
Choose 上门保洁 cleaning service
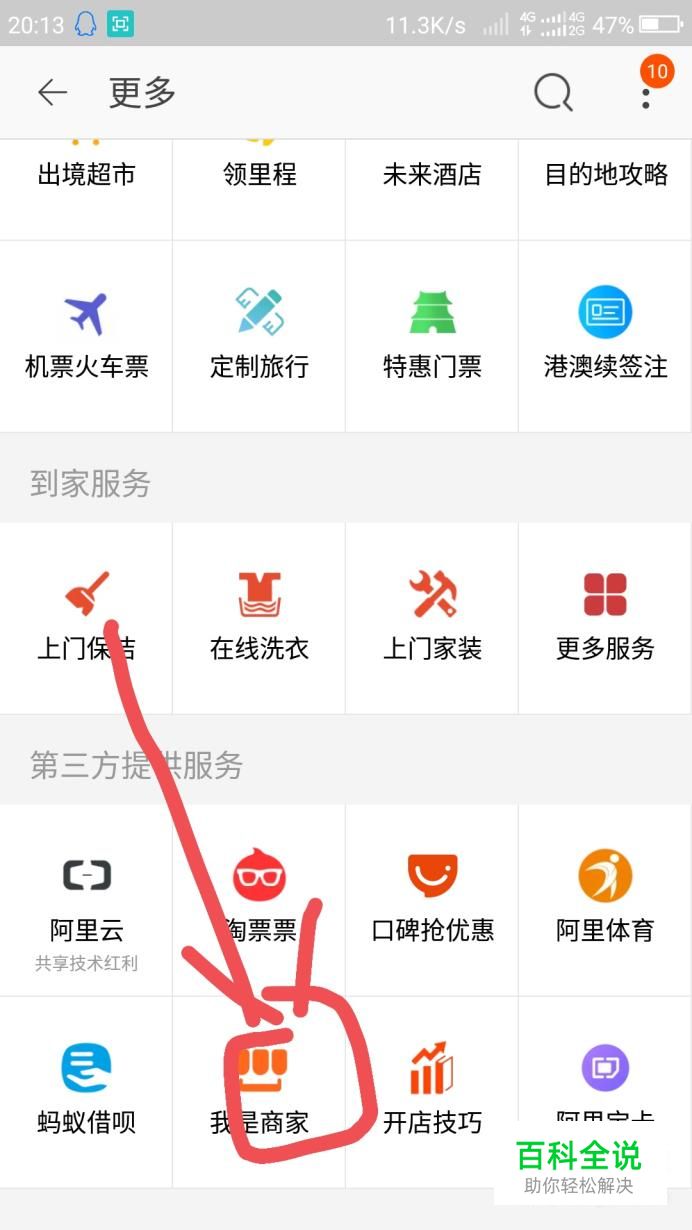point(86,618)
